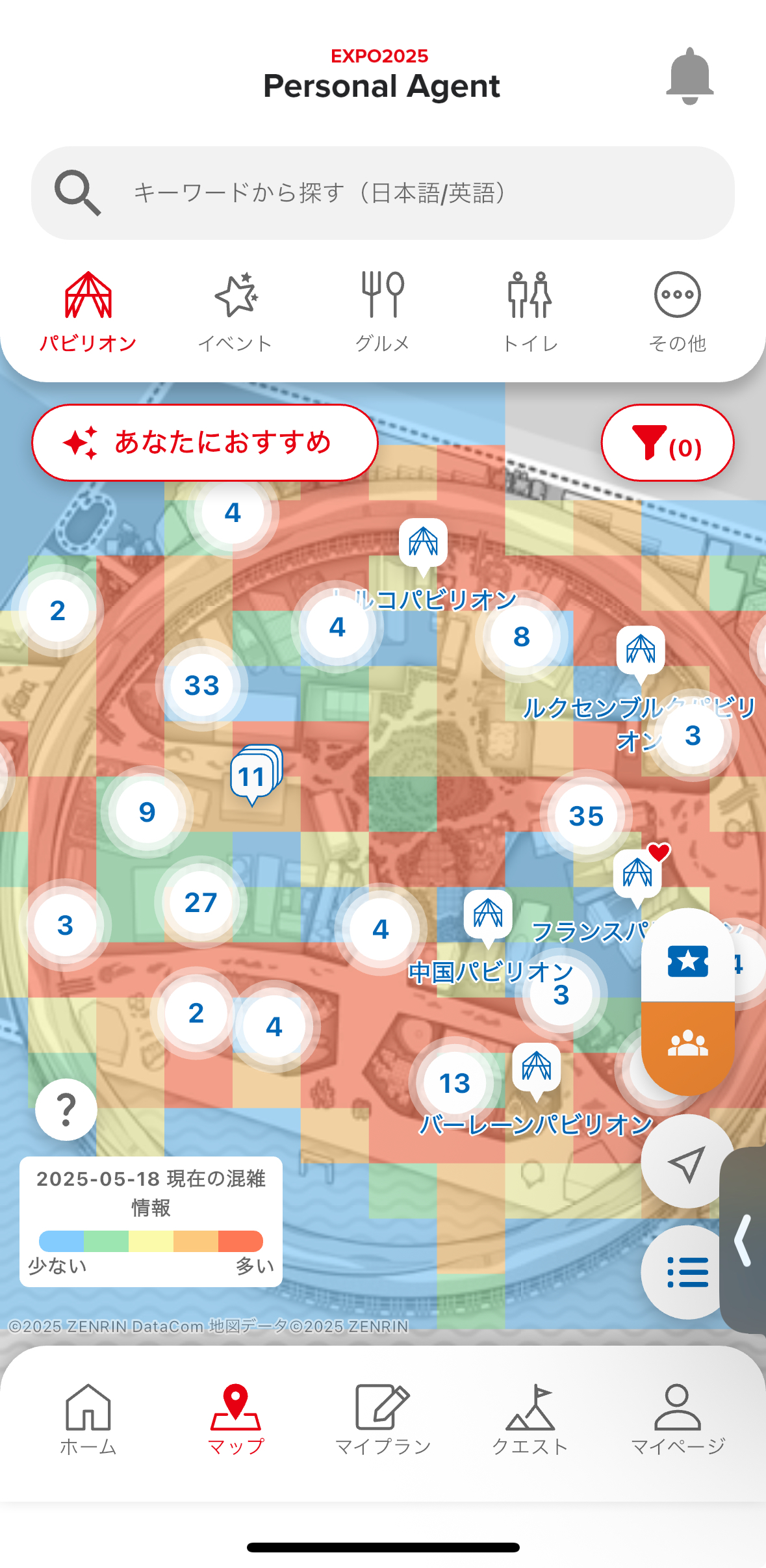
Task: Select the イベント category
Action: pyautogui.click(x=235, y=312)
